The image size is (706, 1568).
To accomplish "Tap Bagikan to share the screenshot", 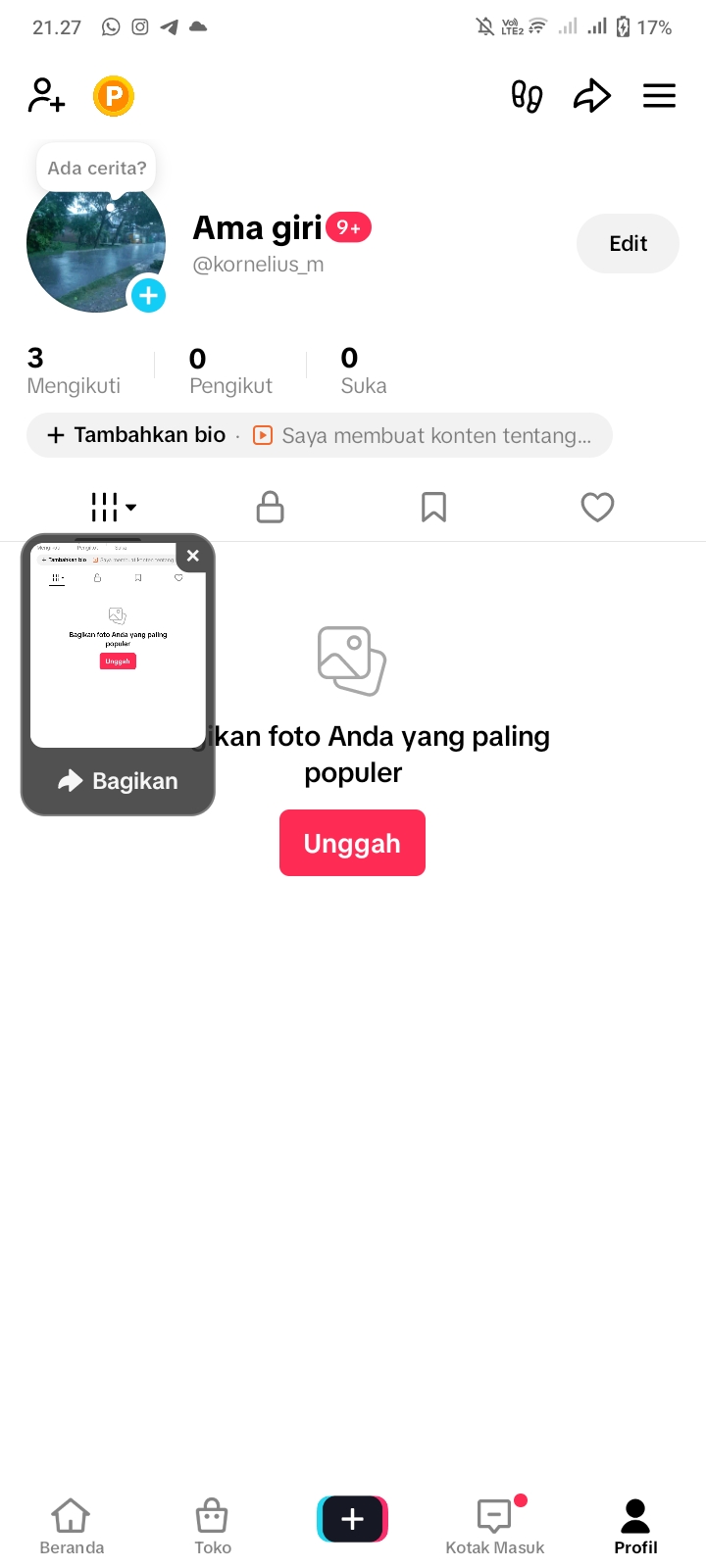I will pos(118,781).
